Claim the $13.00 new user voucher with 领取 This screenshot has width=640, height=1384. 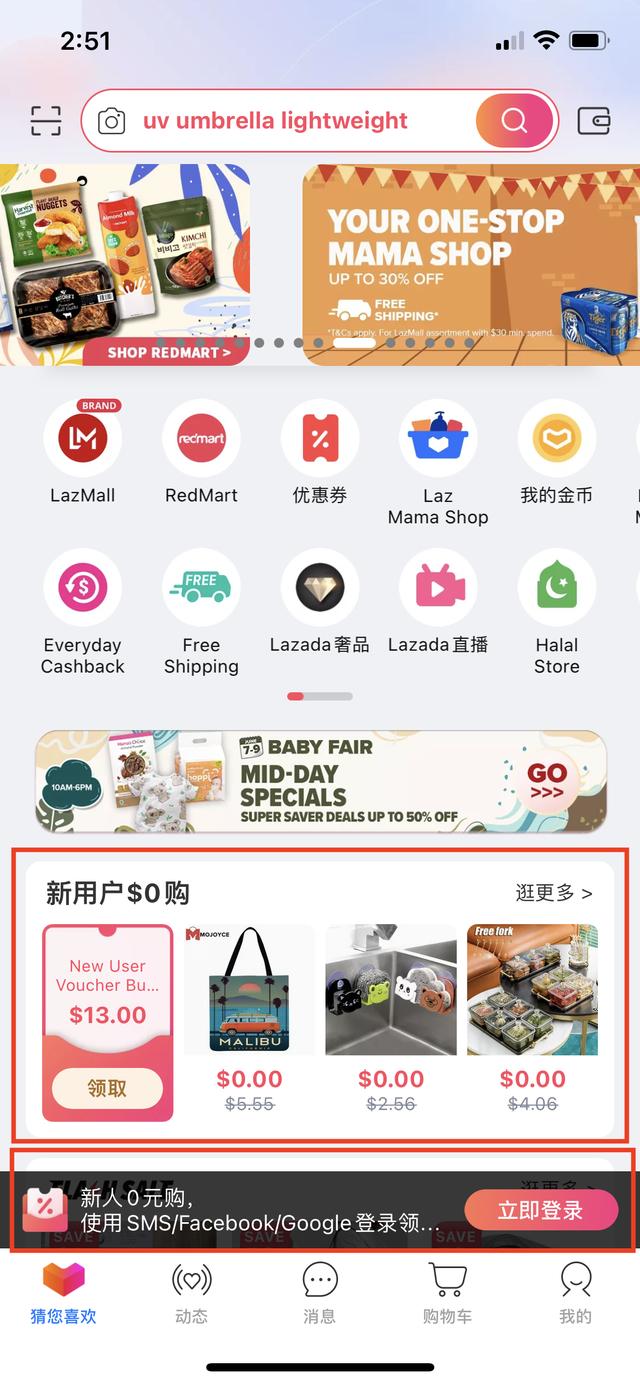[x=107, y=1088]
